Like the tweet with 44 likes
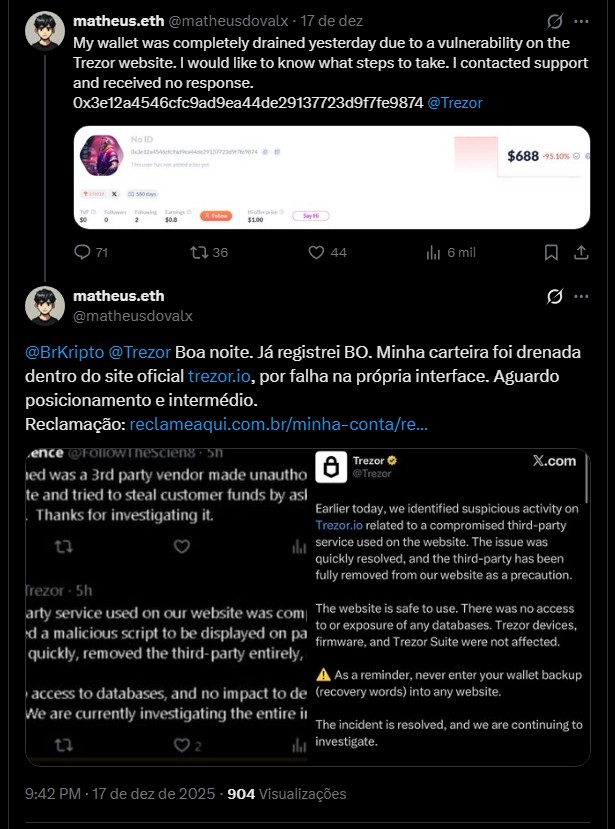The height and width of the screenshot is (829, 615). pos(311,252)
